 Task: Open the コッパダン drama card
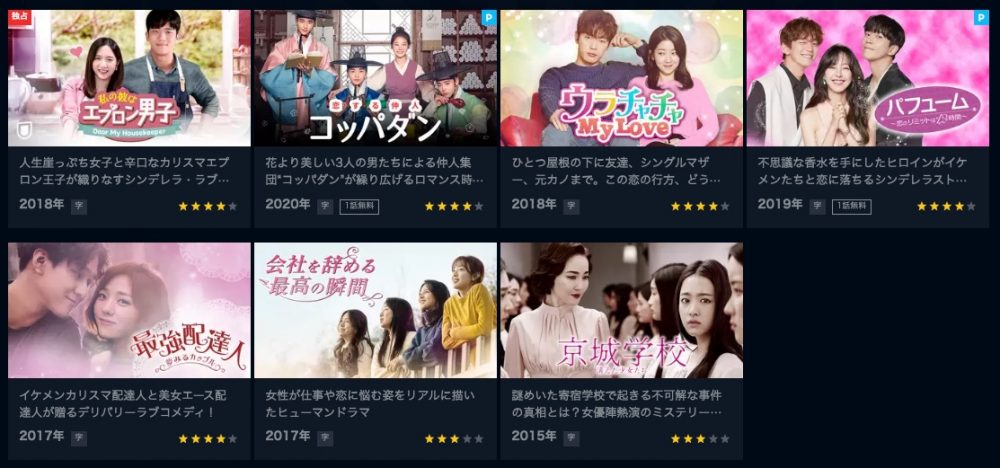(375, 80)
